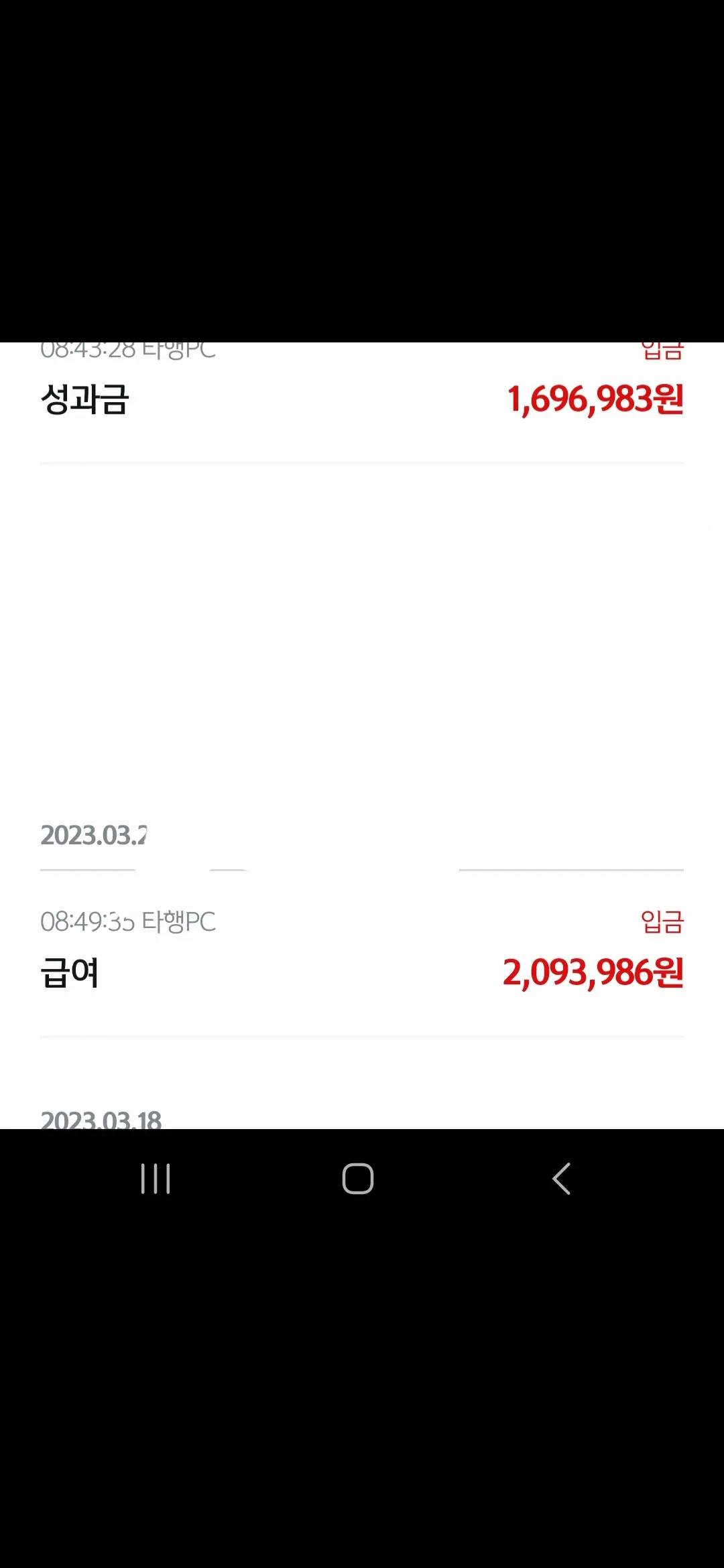Open the 급여 deposit transaction
This screenshot has width=724, height=1568.
click(362, 972)
